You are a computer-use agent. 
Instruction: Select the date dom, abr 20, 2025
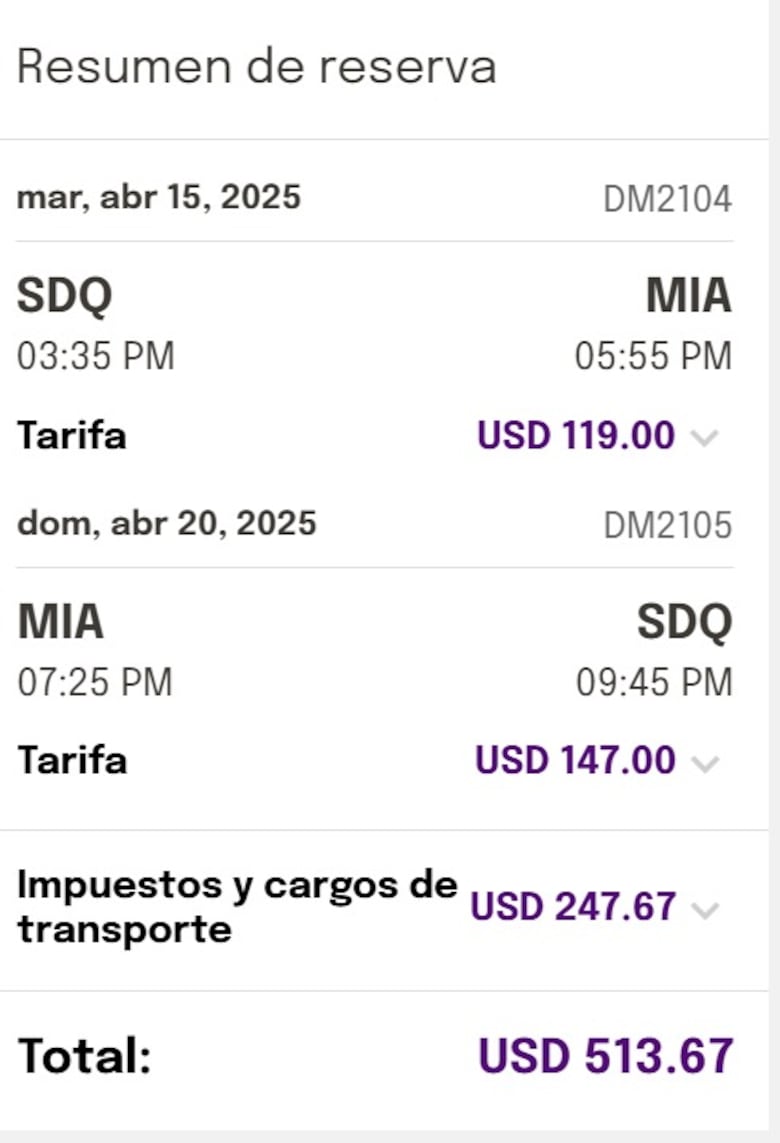click(166, 522)
